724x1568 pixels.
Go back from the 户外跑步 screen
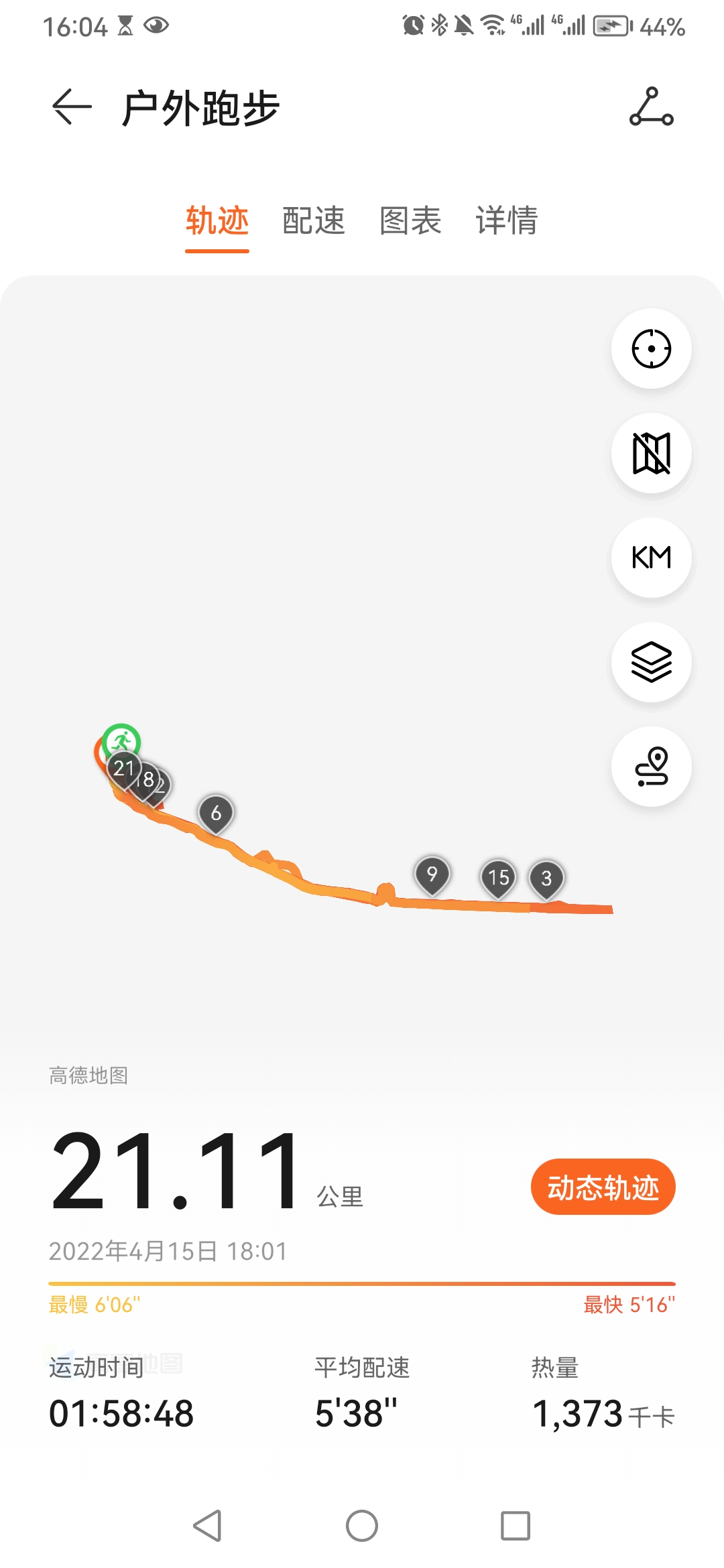[72, 107]
